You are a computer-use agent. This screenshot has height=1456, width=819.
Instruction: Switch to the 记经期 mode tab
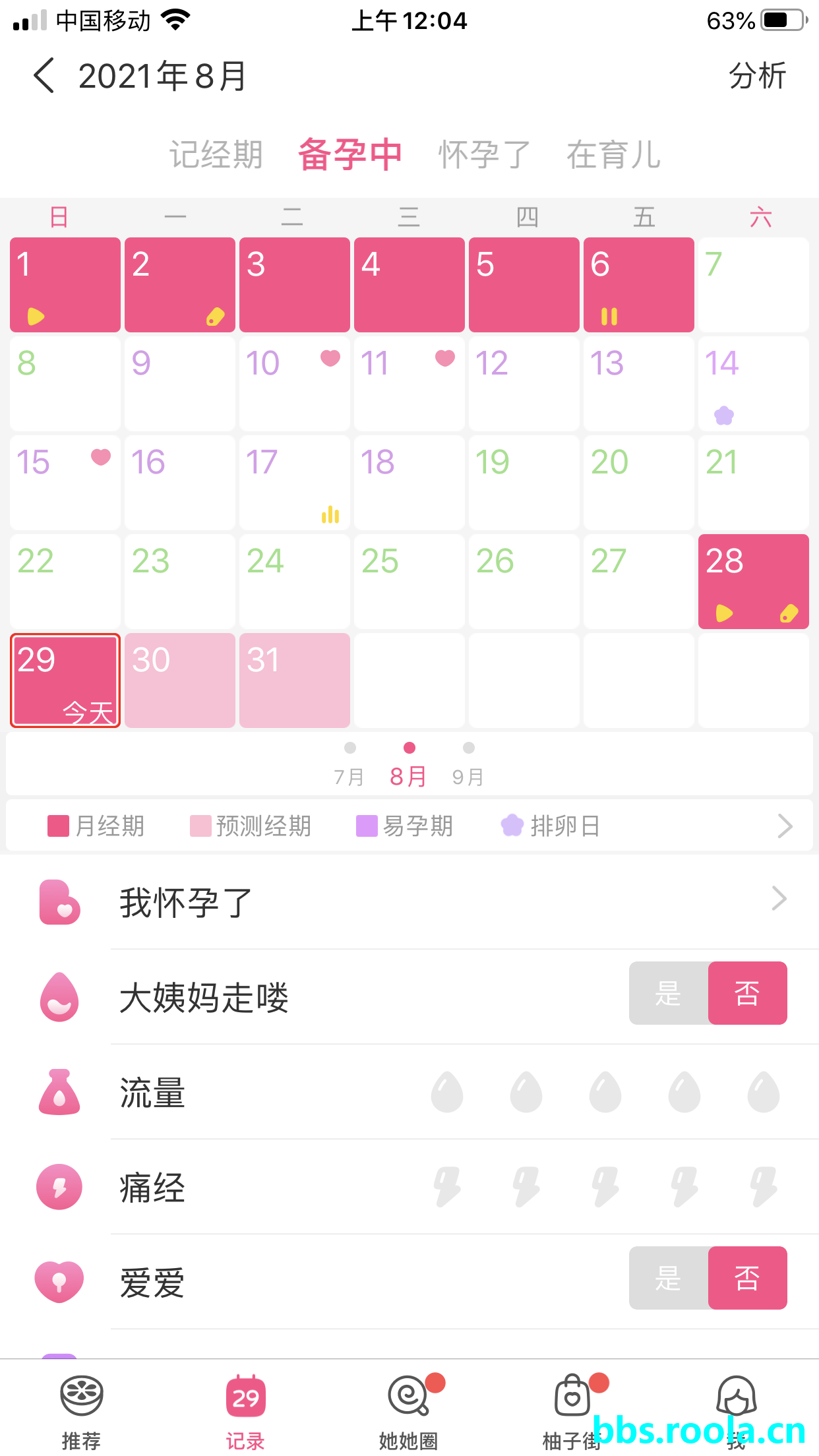pyautogui.click(x=216, y=154)
